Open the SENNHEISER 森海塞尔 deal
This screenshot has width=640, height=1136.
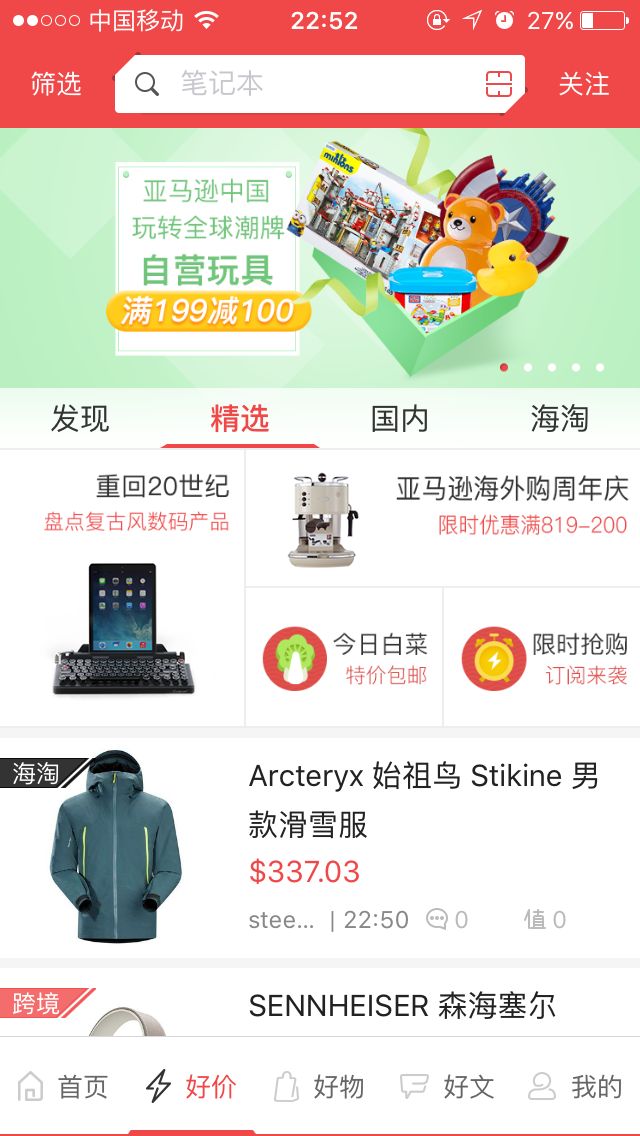click(x=320, y=1002)
